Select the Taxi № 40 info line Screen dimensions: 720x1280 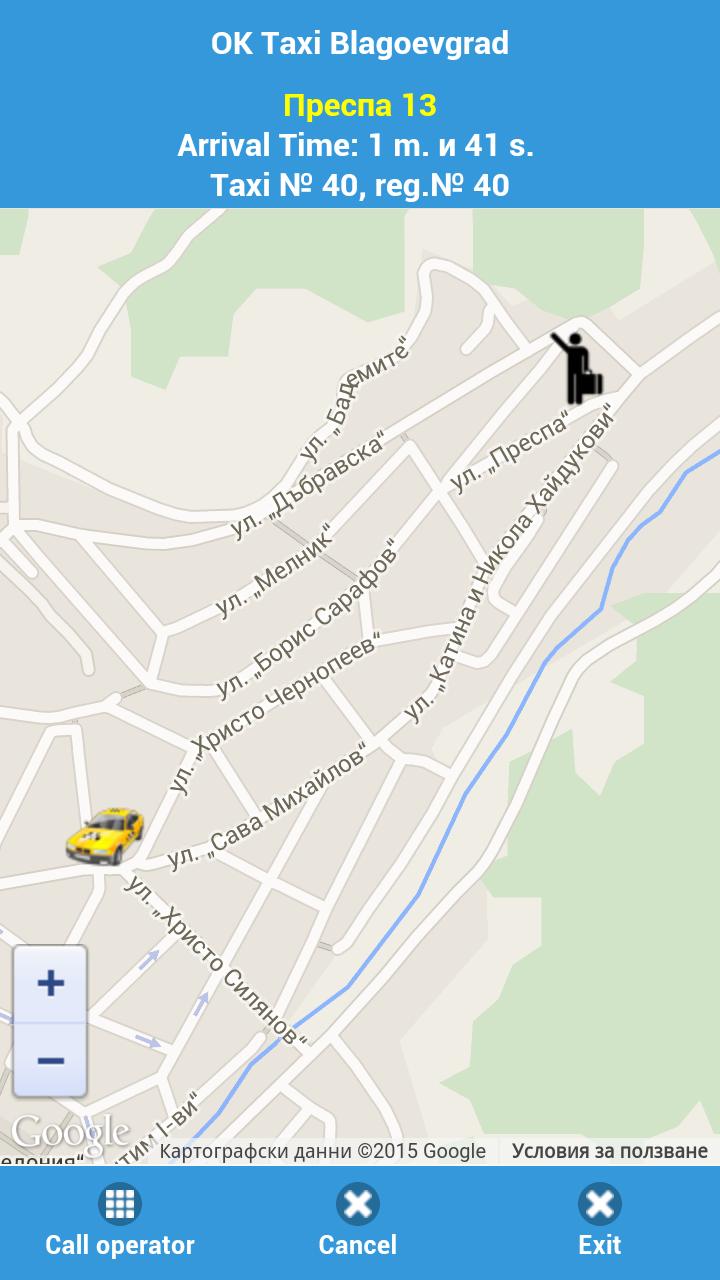click(360, 185)
